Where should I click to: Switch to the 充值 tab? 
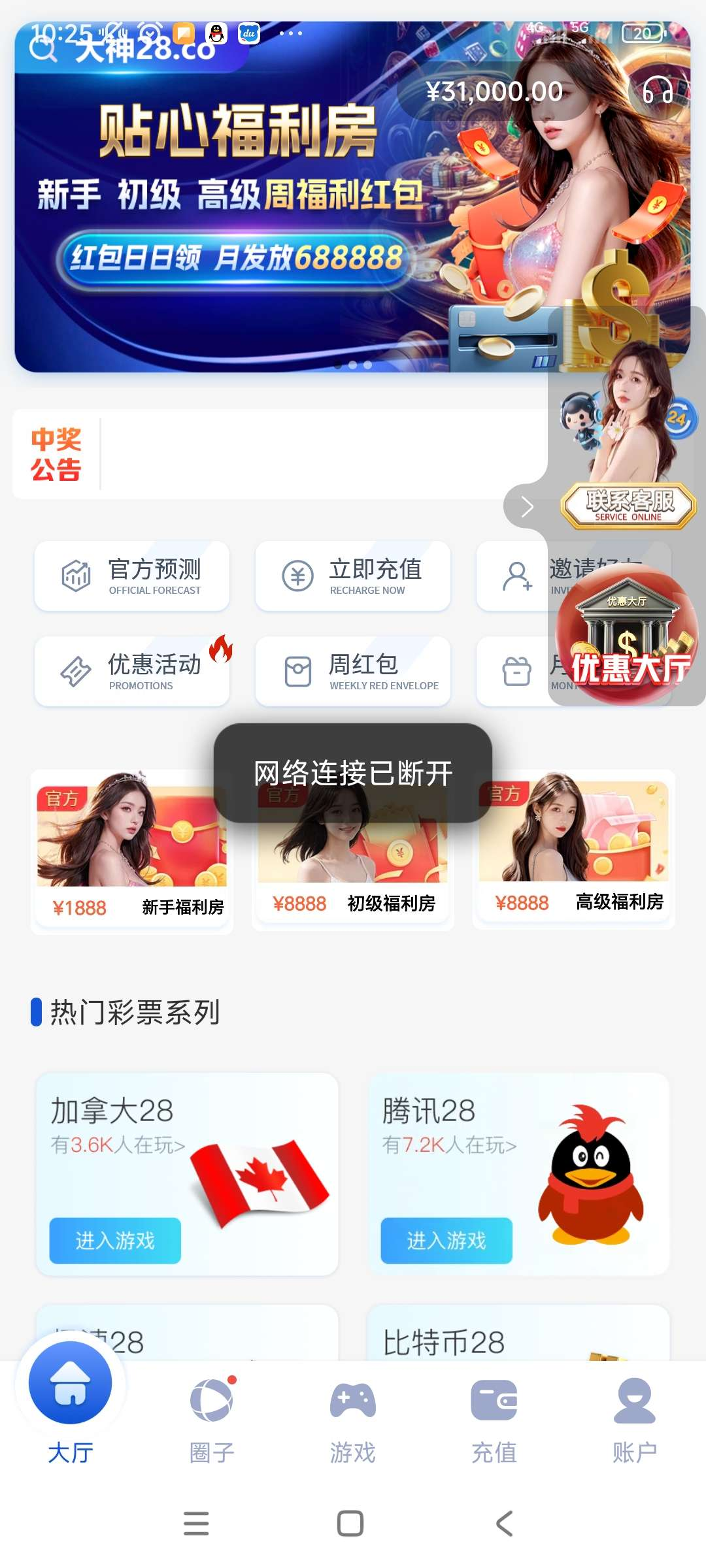(494, 1418)
